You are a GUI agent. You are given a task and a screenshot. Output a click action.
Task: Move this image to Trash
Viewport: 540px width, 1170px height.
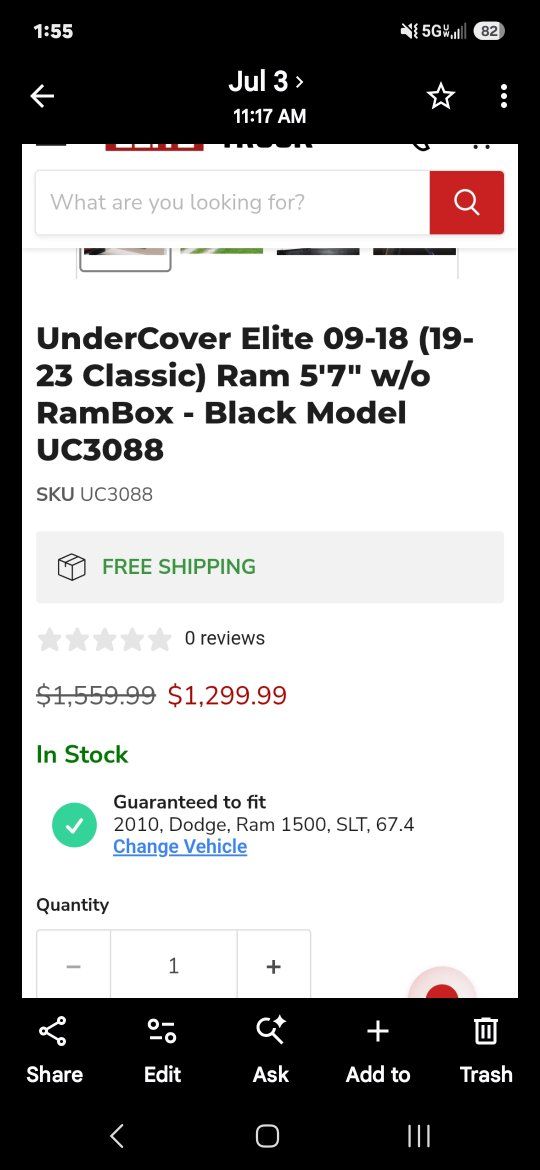[486, 1050]
